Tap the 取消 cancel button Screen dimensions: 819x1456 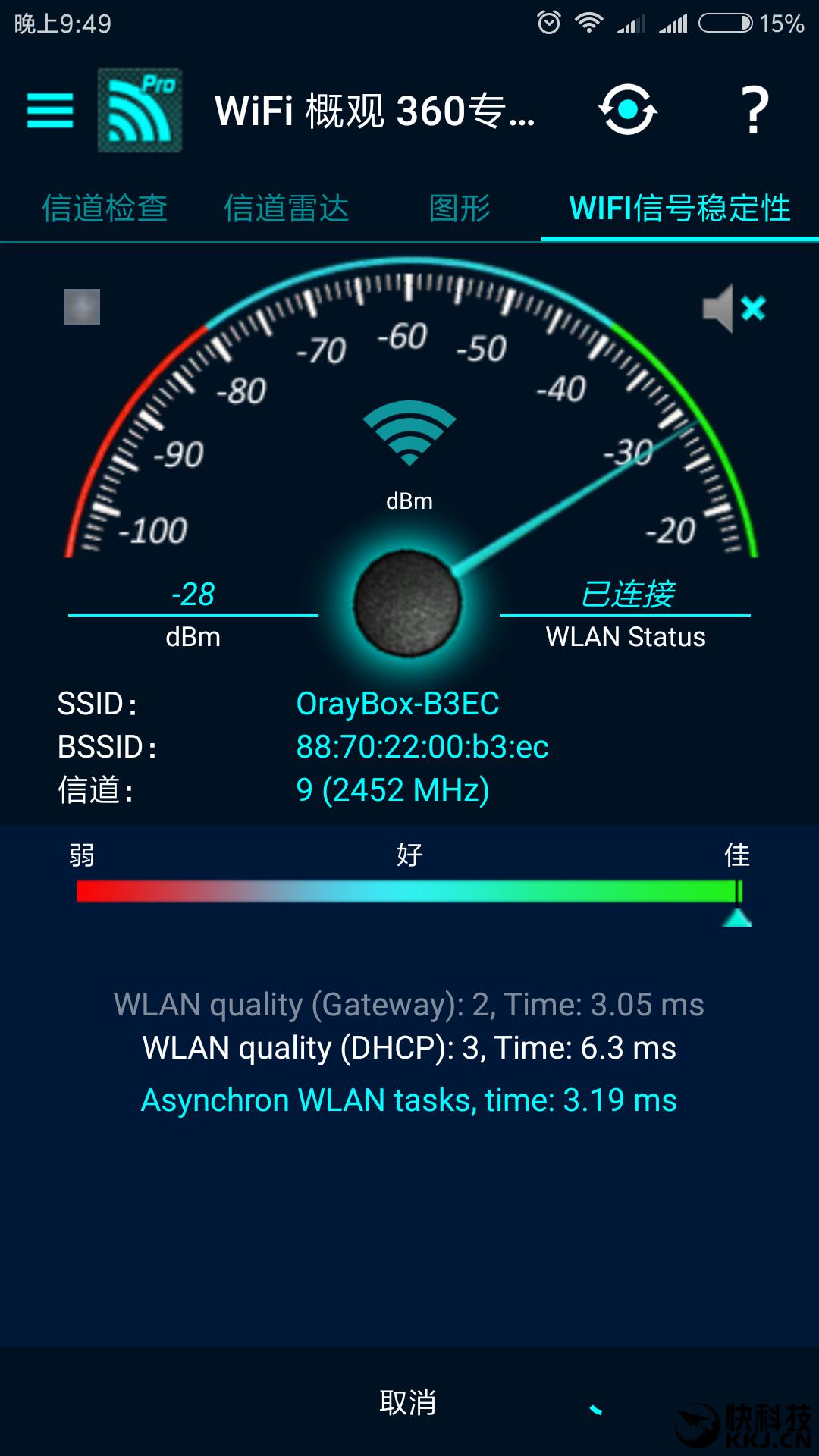(408, 1402)
